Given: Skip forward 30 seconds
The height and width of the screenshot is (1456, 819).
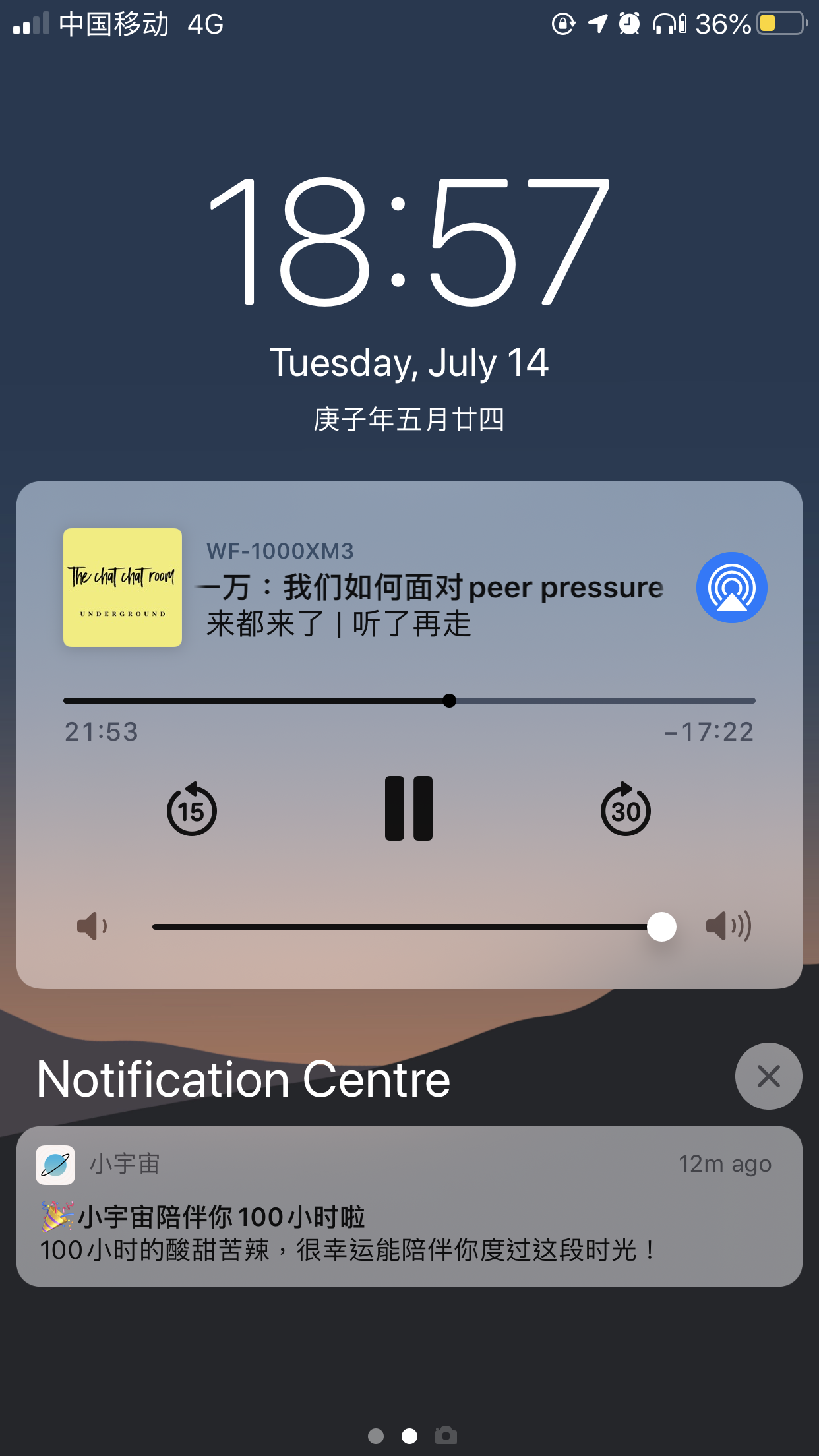Looking at the screenshot, I should coord(626,809).
